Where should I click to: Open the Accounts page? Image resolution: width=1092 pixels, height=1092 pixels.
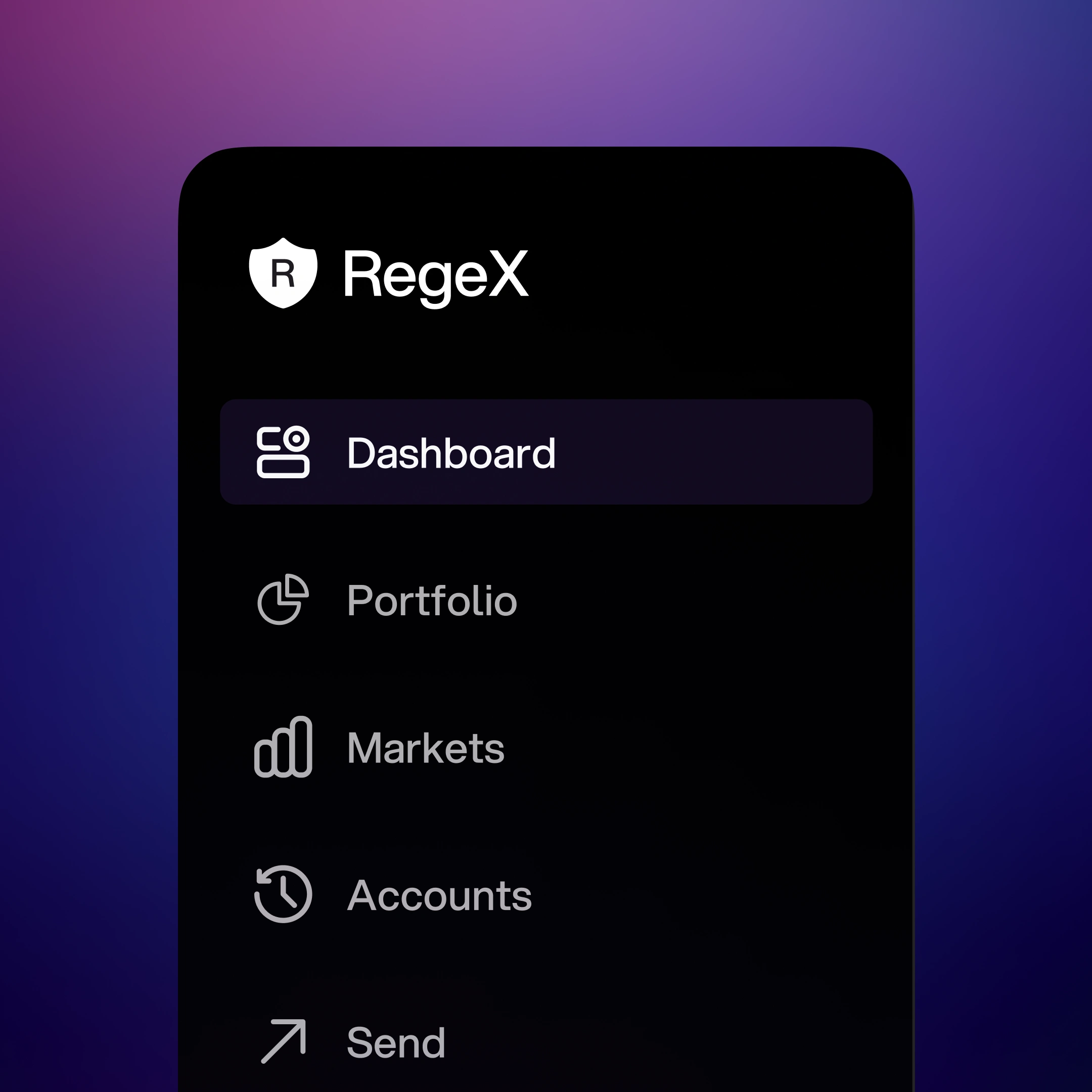tap(439, 895)
